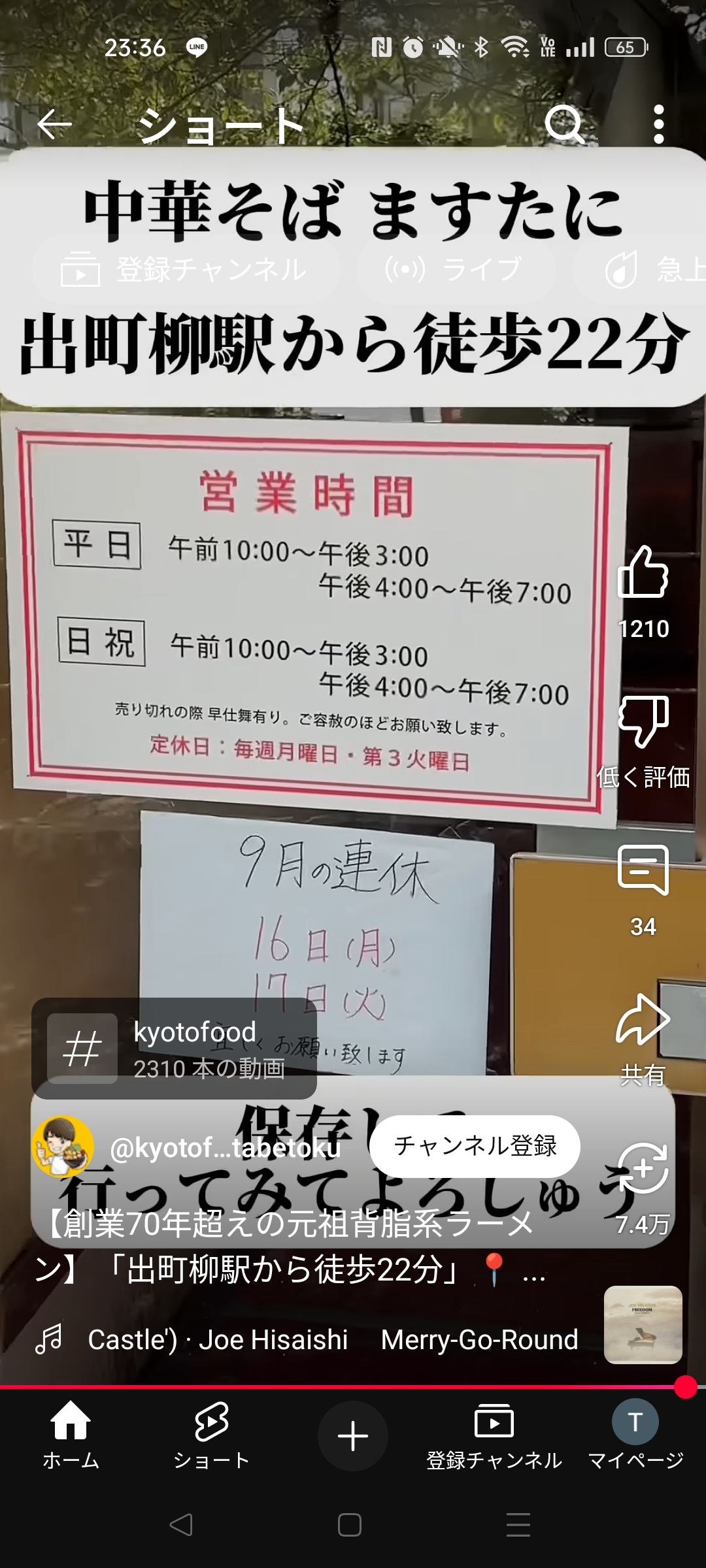Screen dimensions: 706x1568
Task: Create new content with the plus button
Action: pos(353,1436)
